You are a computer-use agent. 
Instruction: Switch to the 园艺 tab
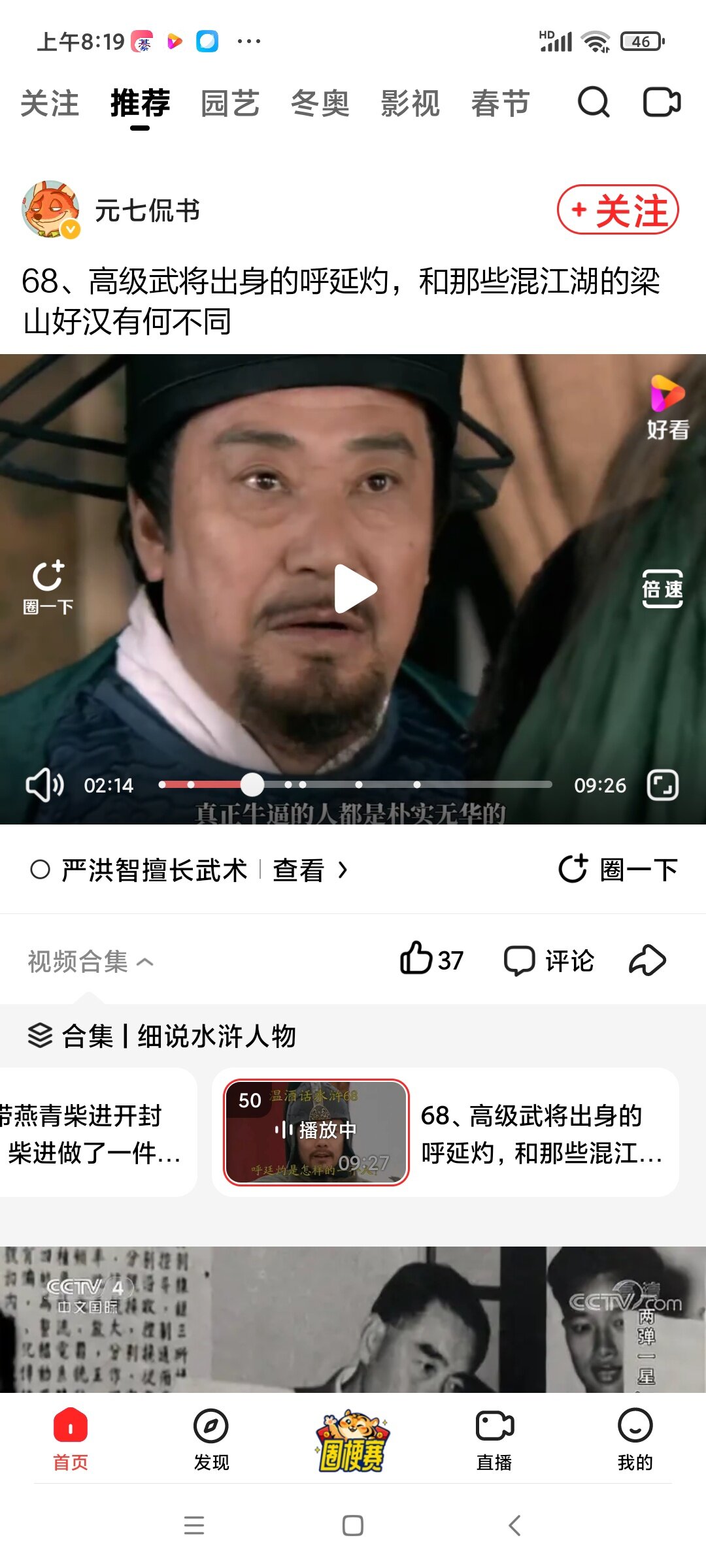(230, 104)
